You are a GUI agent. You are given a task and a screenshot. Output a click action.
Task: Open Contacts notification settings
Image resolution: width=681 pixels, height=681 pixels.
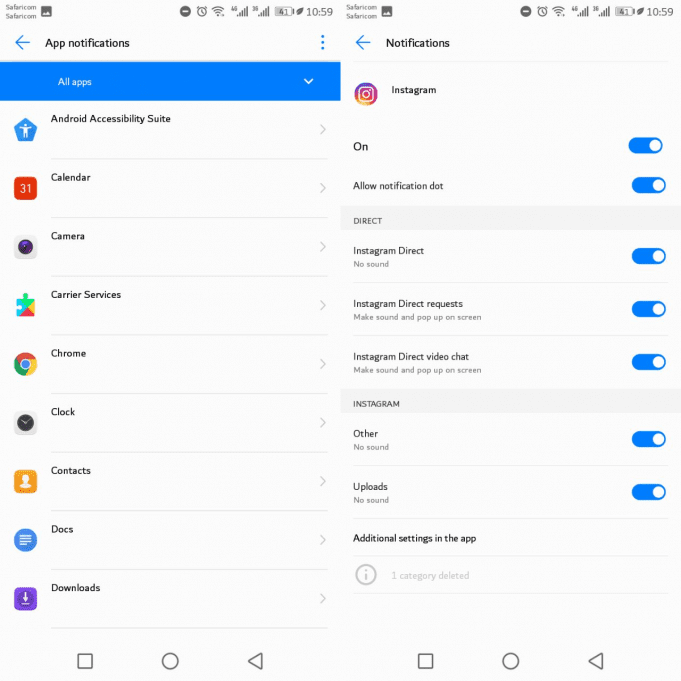(170, 481)
